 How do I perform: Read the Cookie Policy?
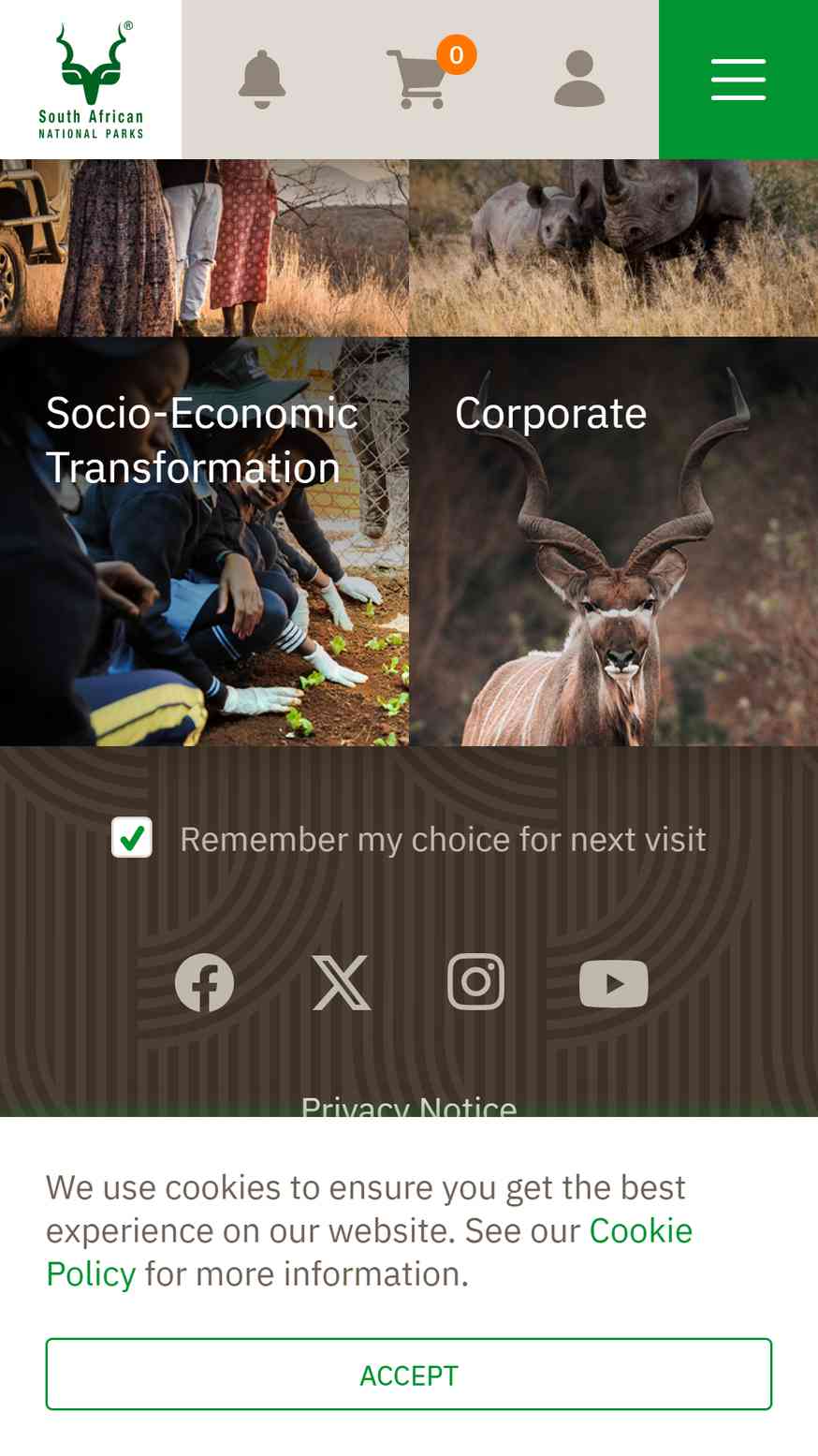pyautogui.click(x=640, y=1230)
